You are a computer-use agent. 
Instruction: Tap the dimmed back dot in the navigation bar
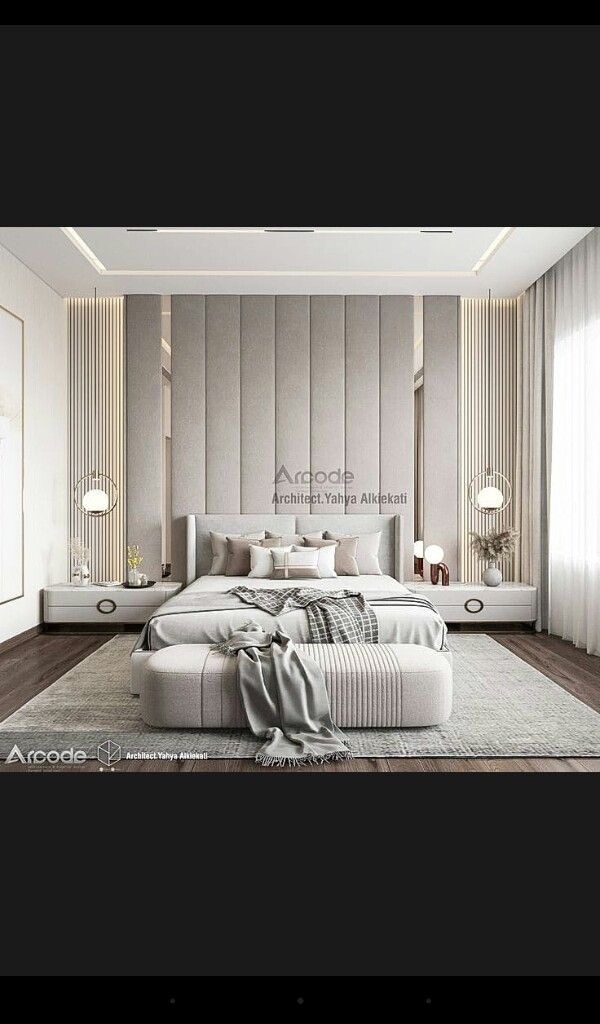[x=172, y=1000]
